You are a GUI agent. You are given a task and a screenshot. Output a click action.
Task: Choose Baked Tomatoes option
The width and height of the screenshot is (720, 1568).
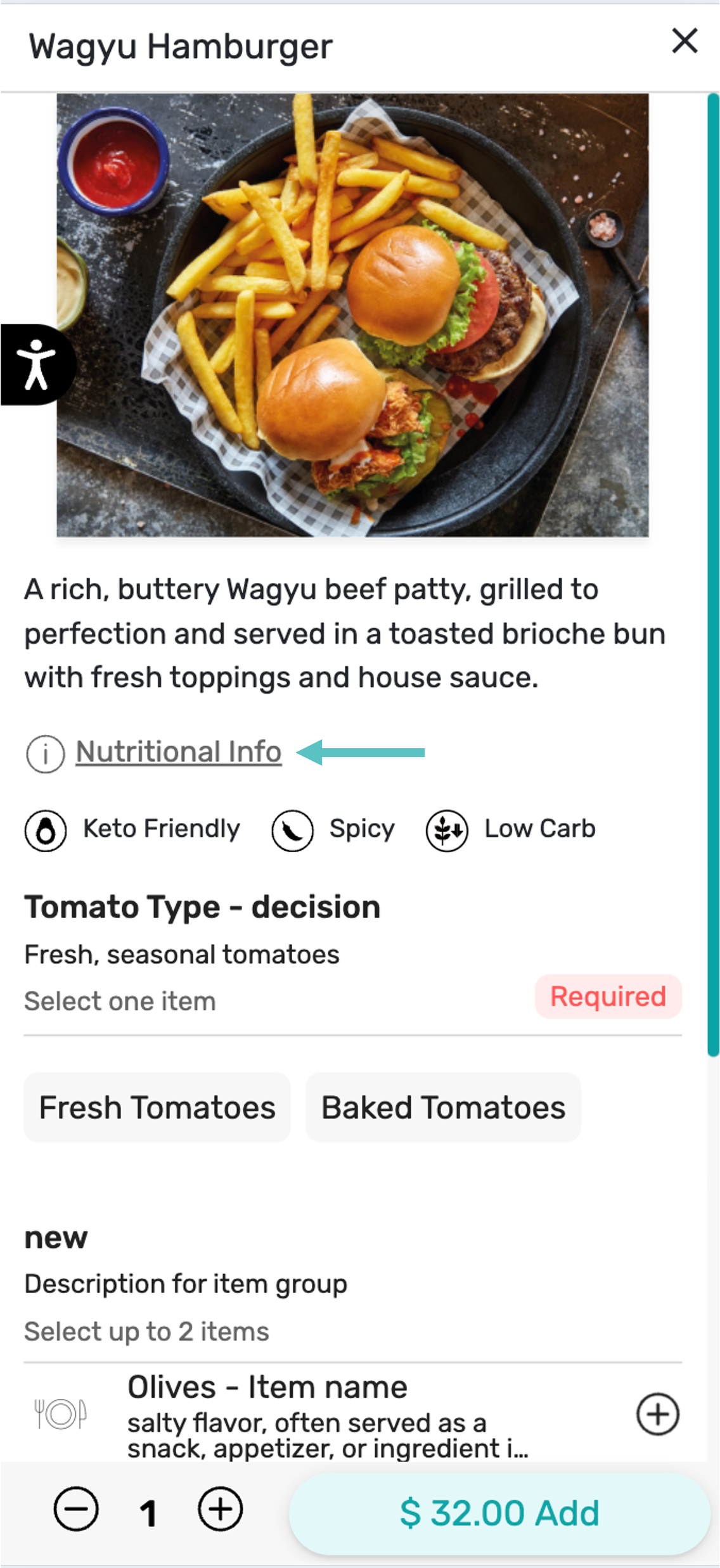pos(443,1107)
